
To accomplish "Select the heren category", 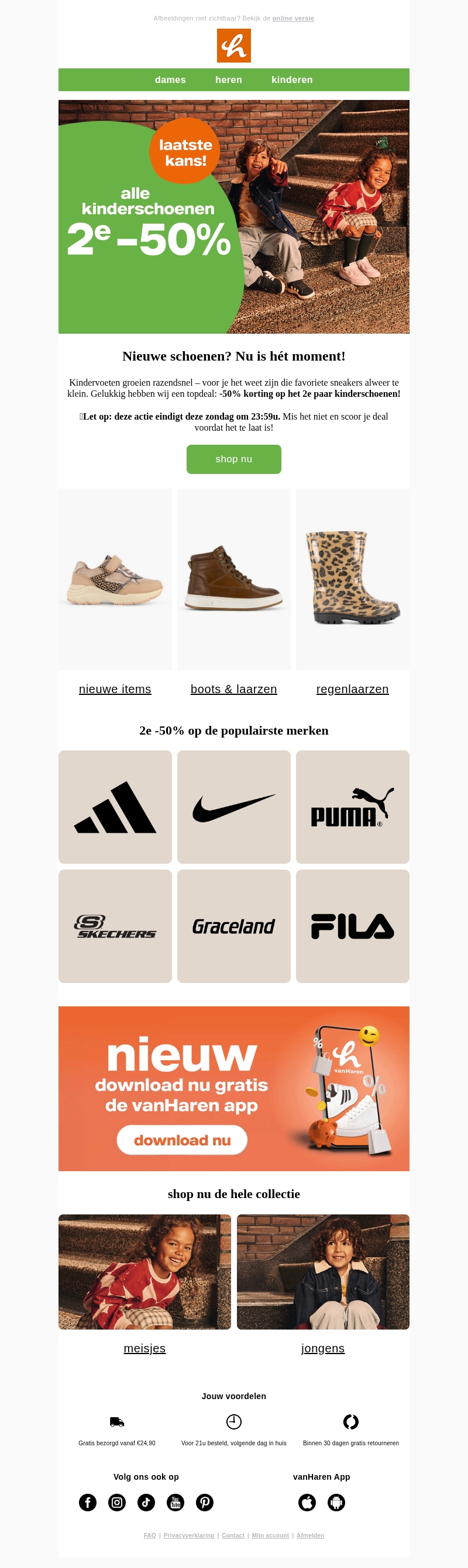I will (x=229, y=79).
